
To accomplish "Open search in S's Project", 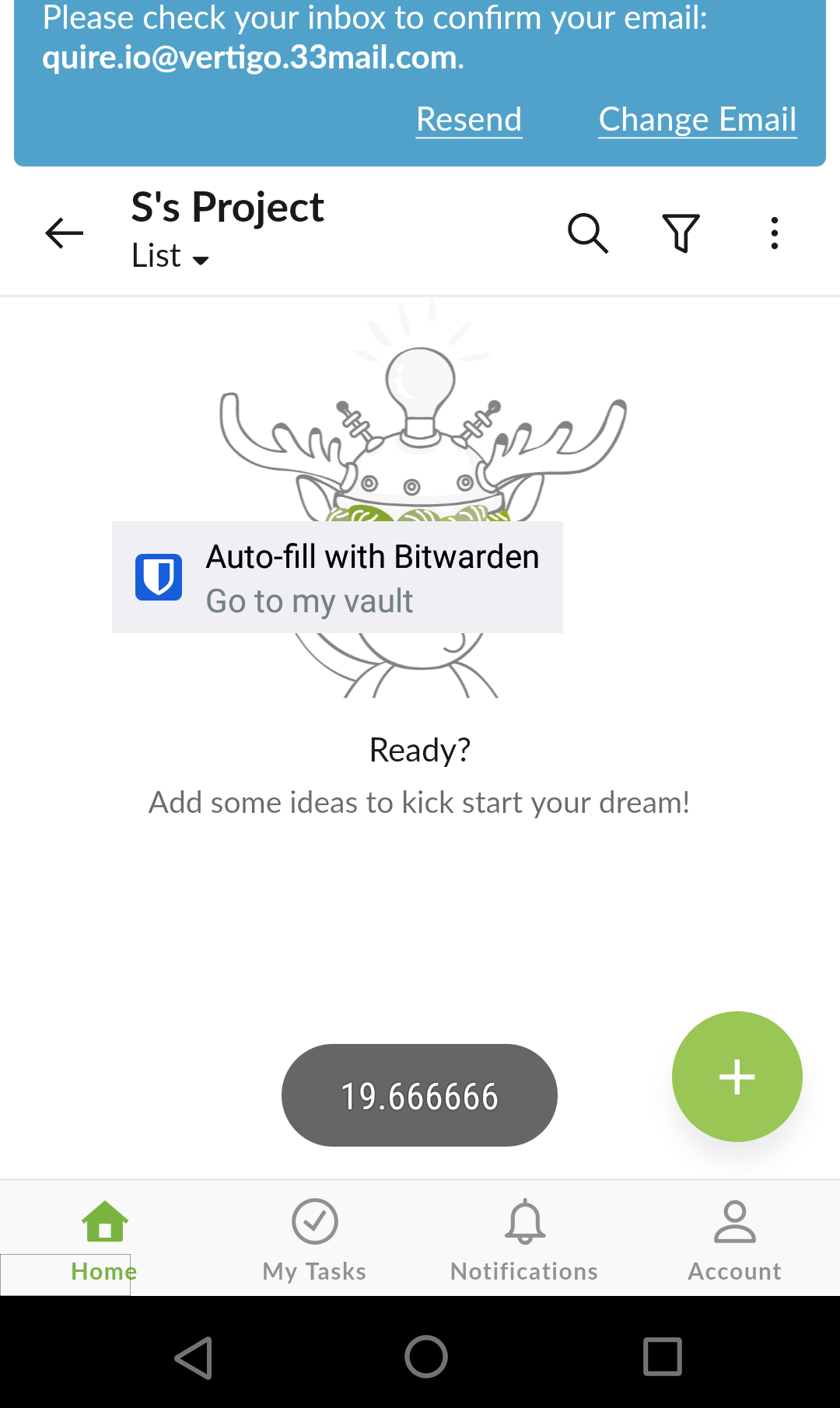I will [x=587, y=233].
